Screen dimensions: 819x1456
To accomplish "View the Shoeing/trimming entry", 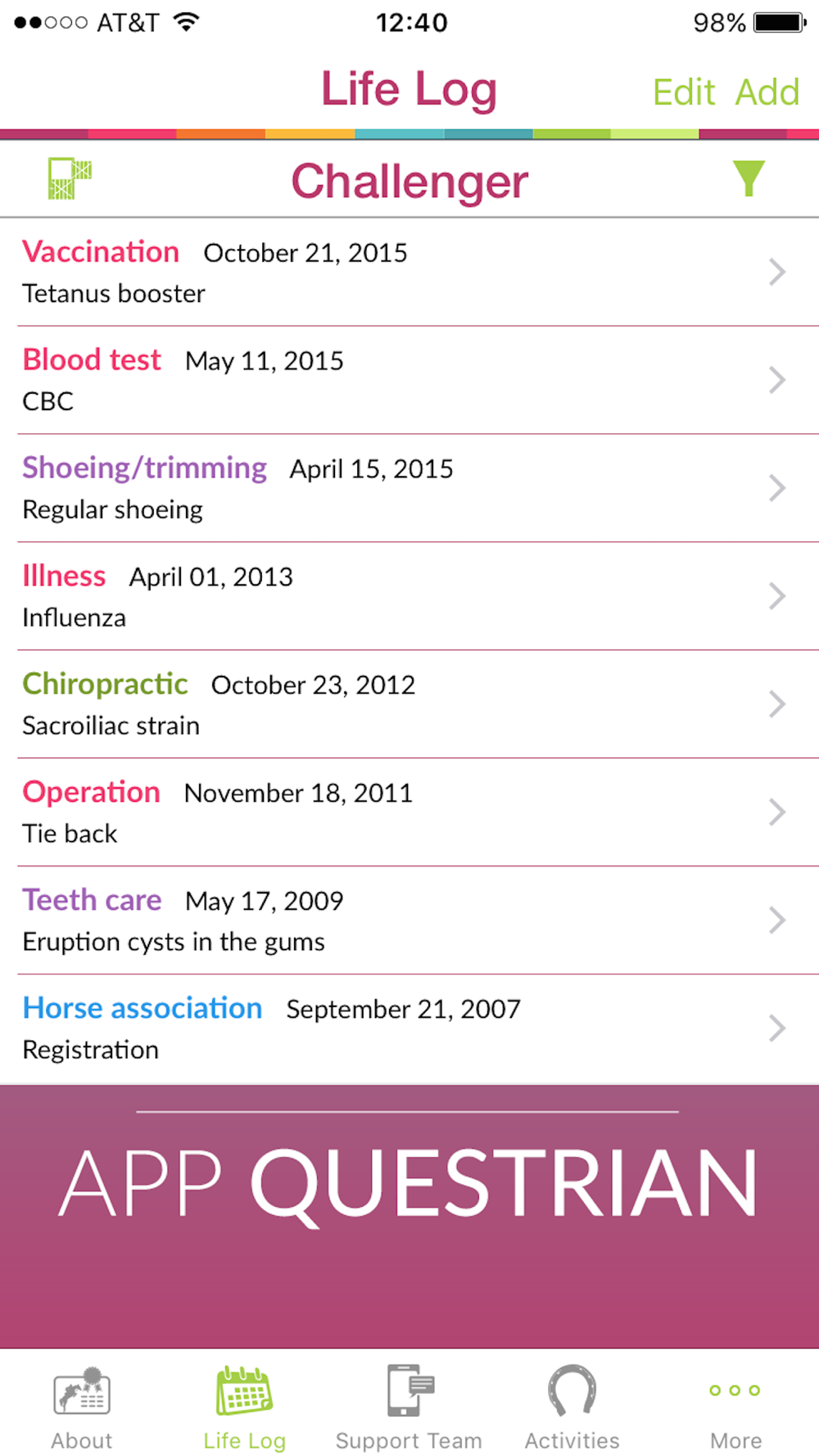I will (x=409, y=488).
